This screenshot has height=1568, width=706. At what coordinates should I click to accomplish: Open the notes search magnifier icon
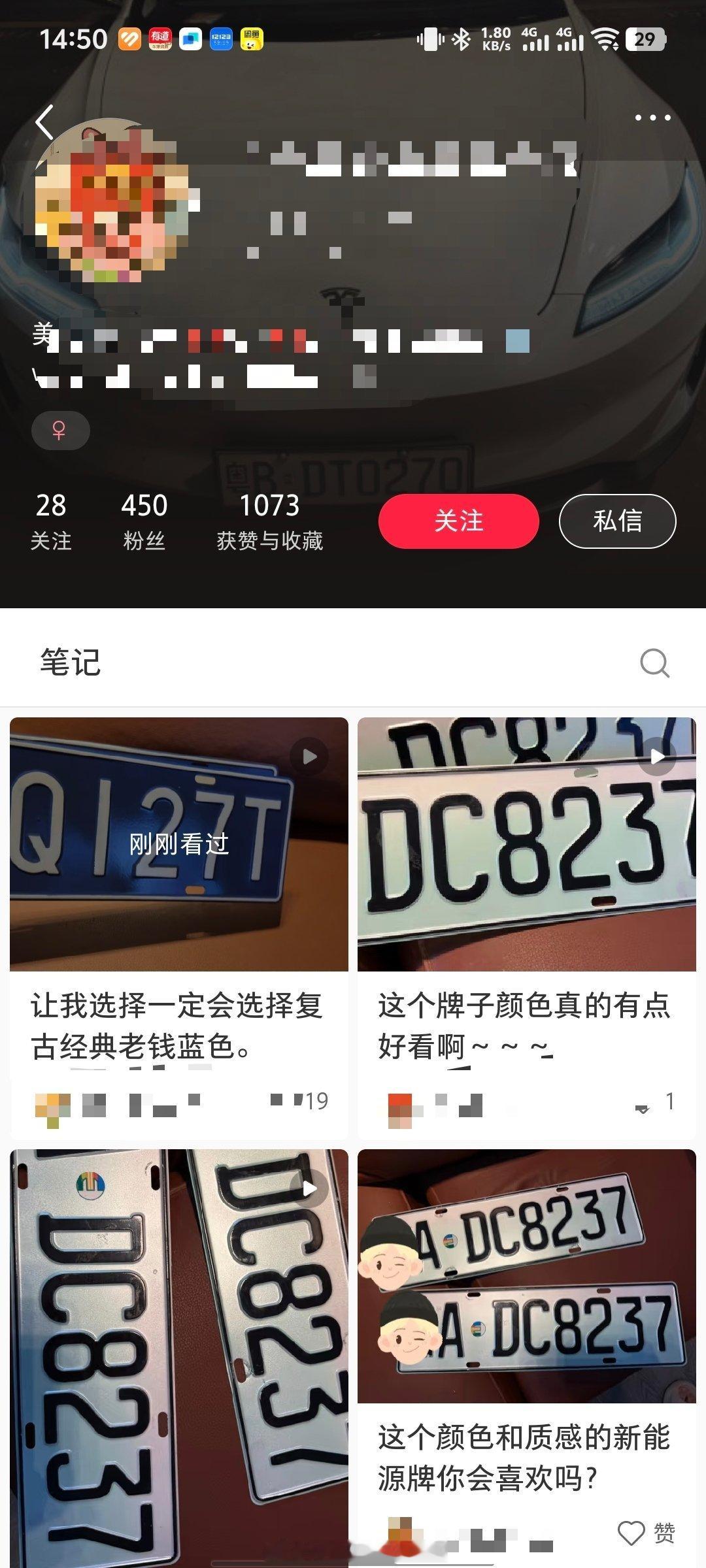coord(654,665)
